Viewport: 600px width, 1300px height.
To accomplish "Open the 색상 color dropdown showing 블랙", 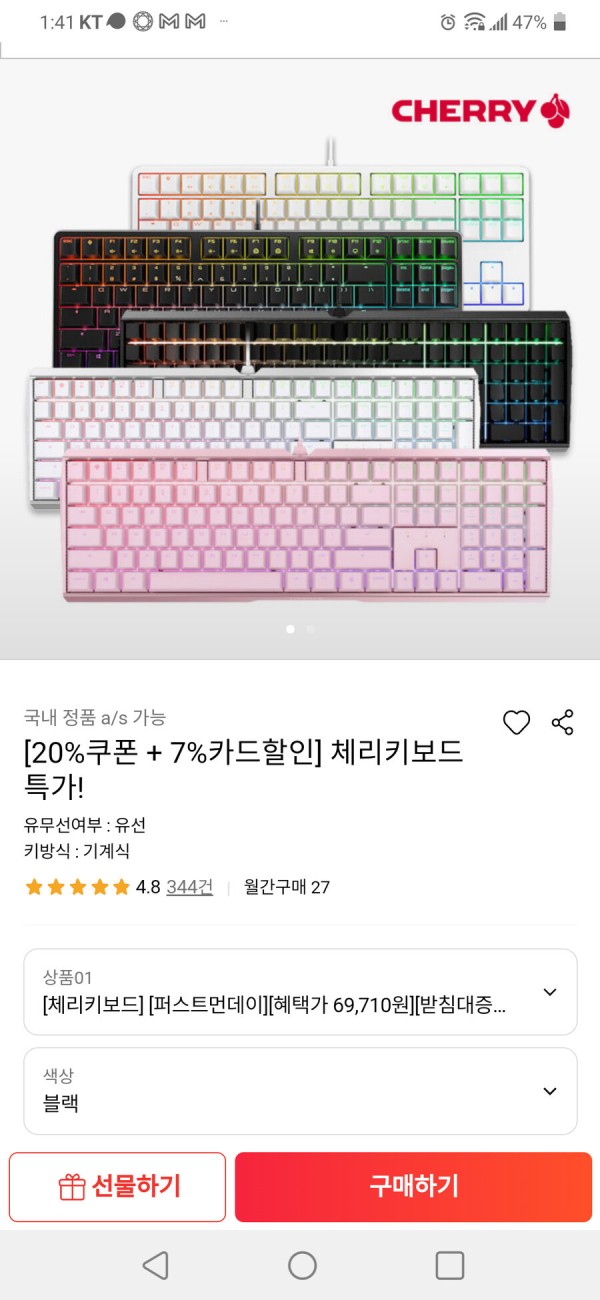I will tap(300, 1091).
